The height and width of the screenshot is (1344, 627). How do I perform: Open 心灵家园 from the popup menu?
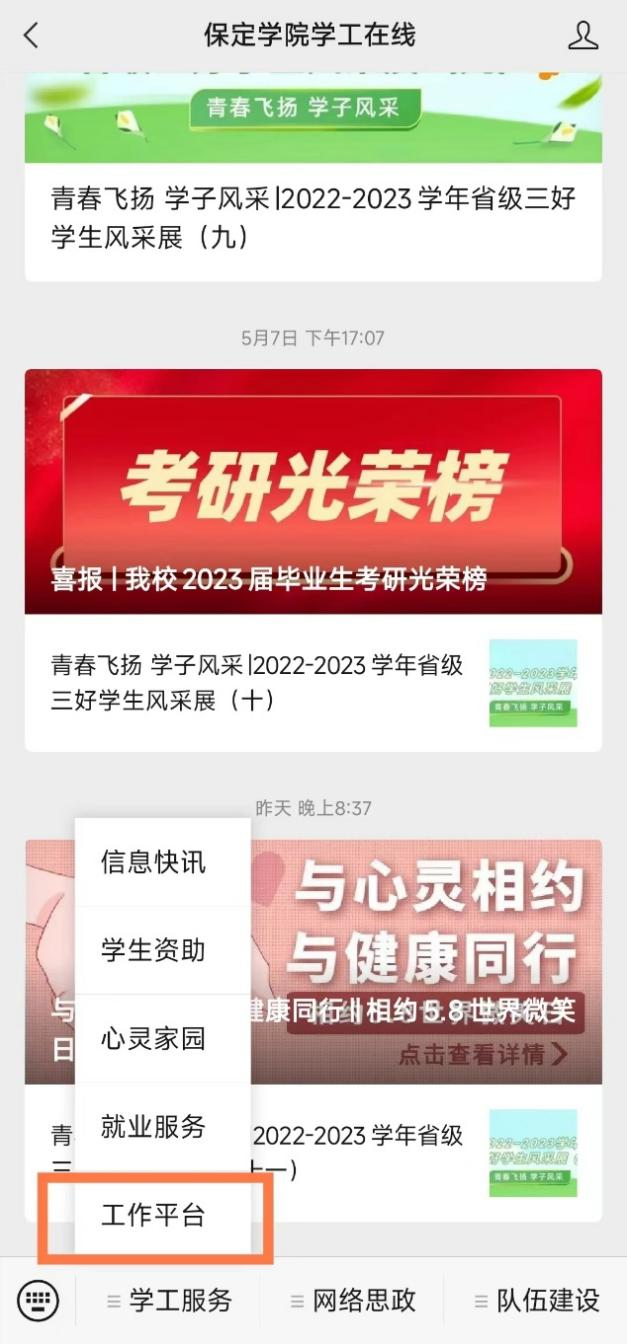[154, 1038]
